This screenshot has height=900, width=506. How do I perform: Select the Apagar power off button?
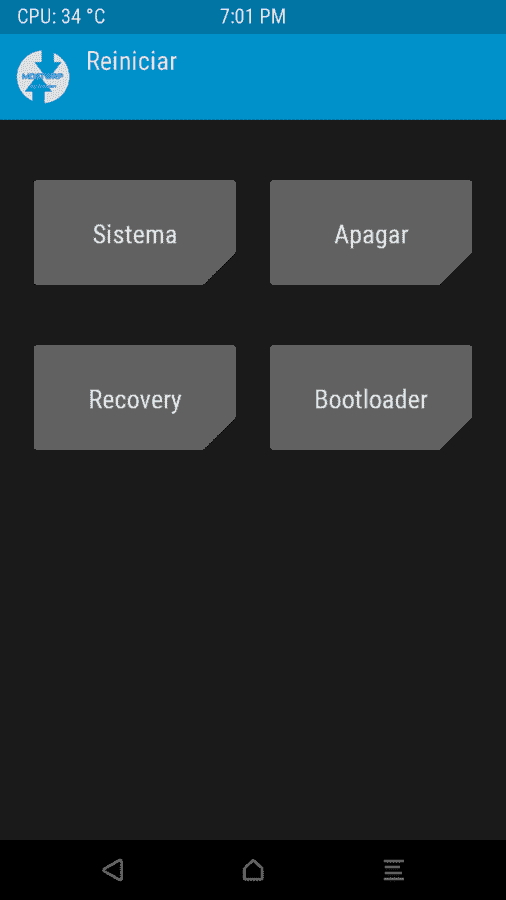point(371,232)
